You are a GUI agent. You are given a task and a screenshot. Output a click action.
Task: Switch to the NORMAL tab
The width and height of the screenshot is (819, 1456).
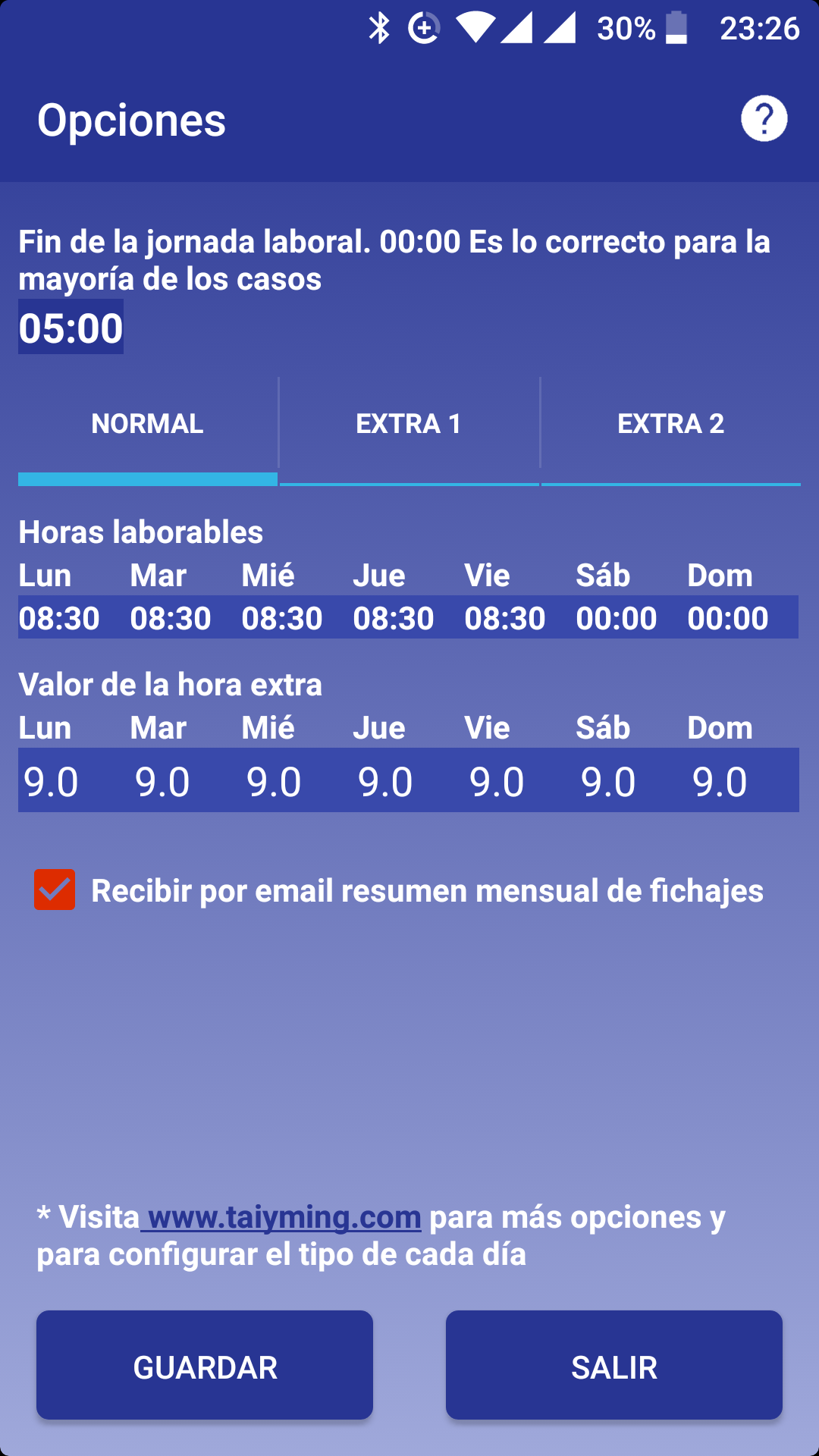(x=147, y=424)
